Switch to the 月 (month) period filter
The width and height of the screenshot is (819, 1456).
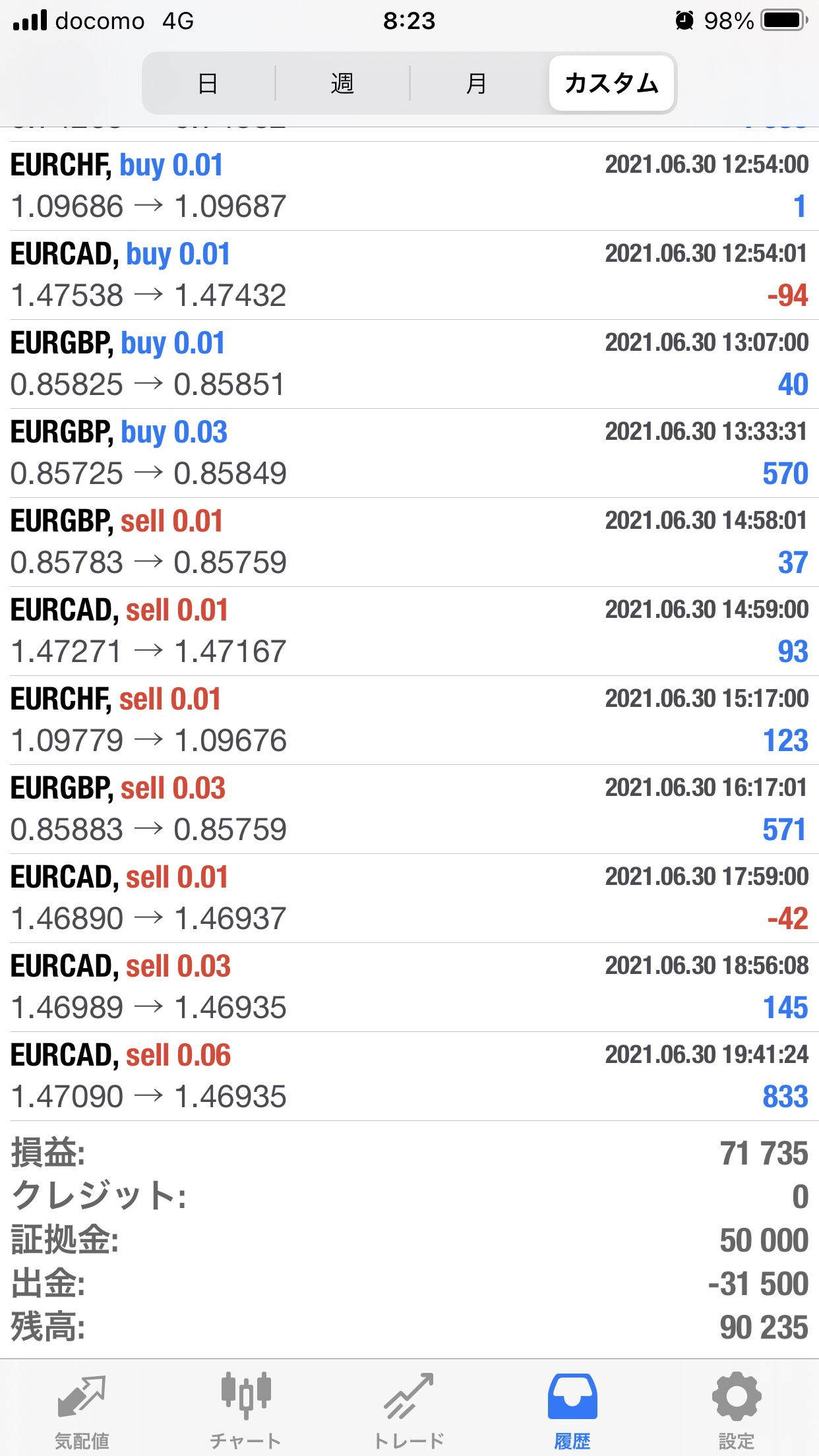(477, 83)
